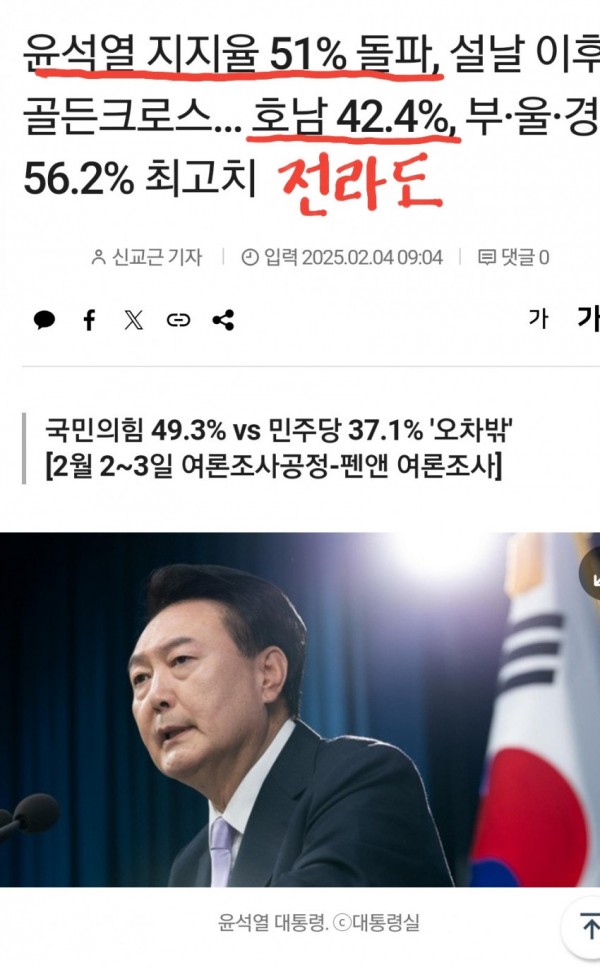Share the article on Facebook
600x967 pixels.
(89, 320)
